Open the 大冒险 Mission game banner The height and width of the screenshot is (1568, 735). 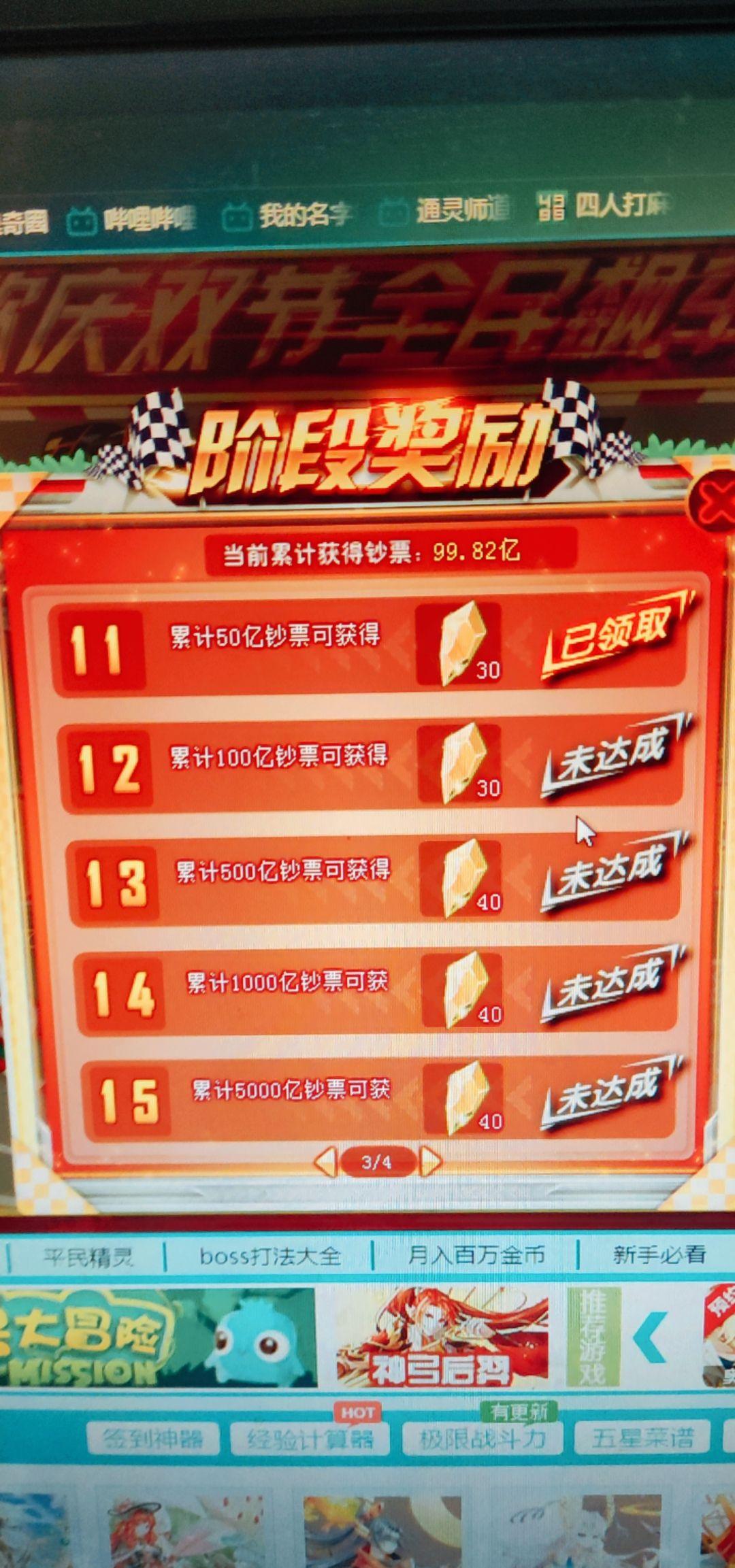(x=157, y=1339)
